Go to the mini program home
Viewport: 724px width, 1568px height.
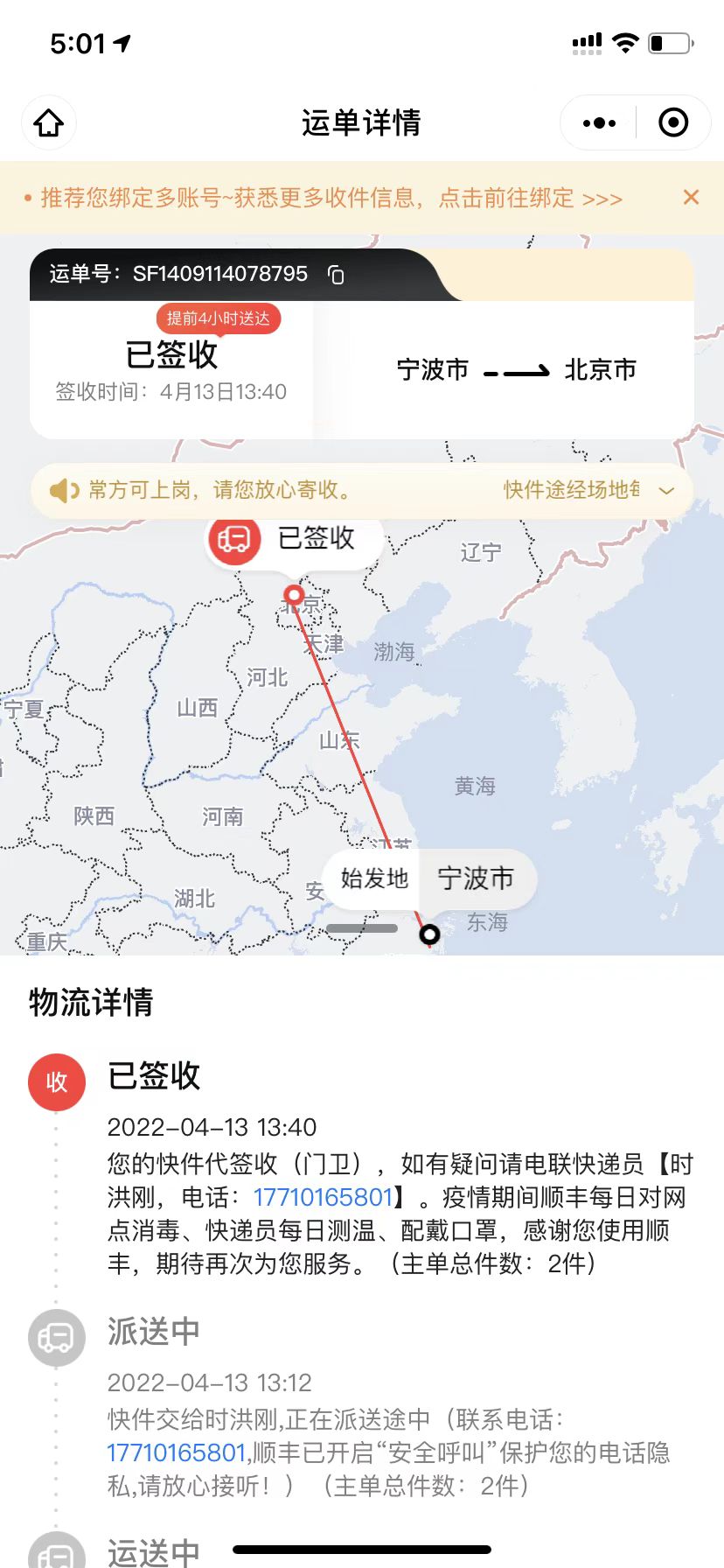click(49, 122)
